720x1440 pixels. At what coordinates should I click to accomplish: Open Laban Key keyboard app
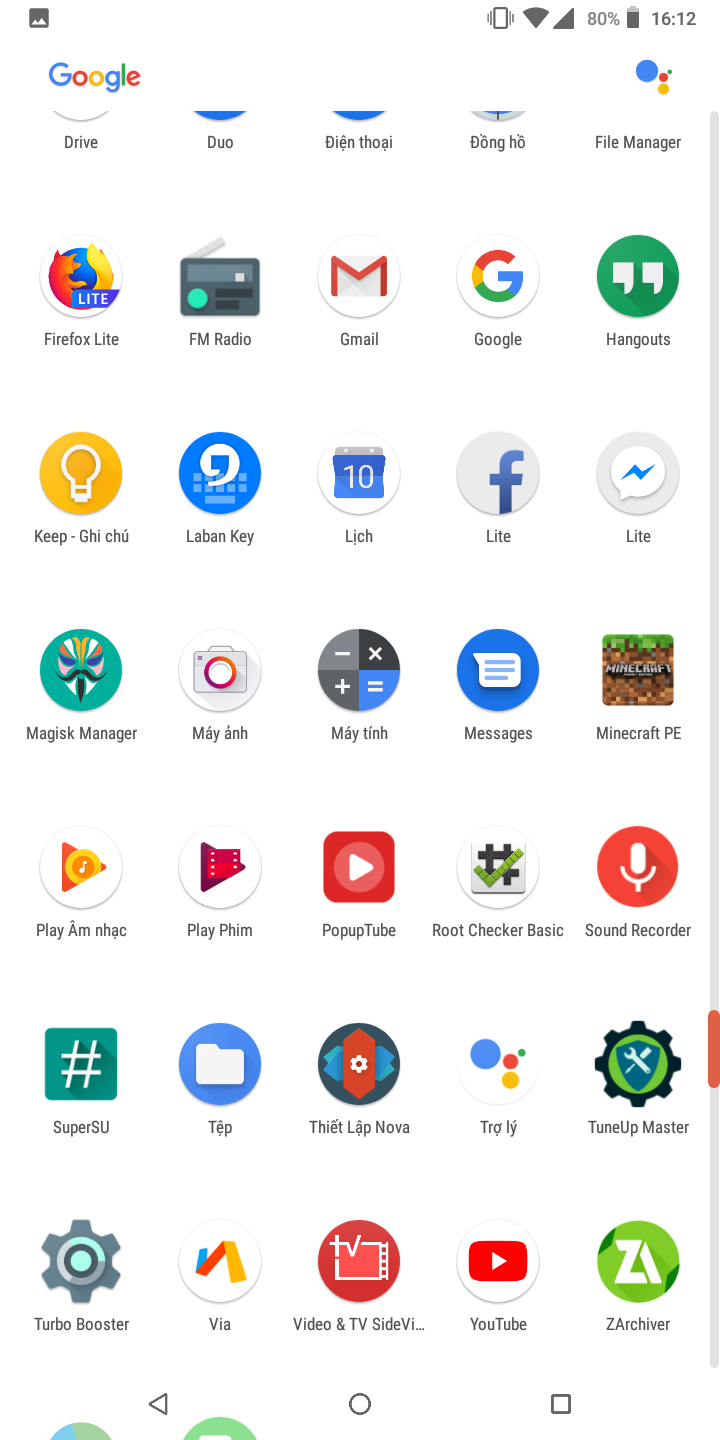220,474
